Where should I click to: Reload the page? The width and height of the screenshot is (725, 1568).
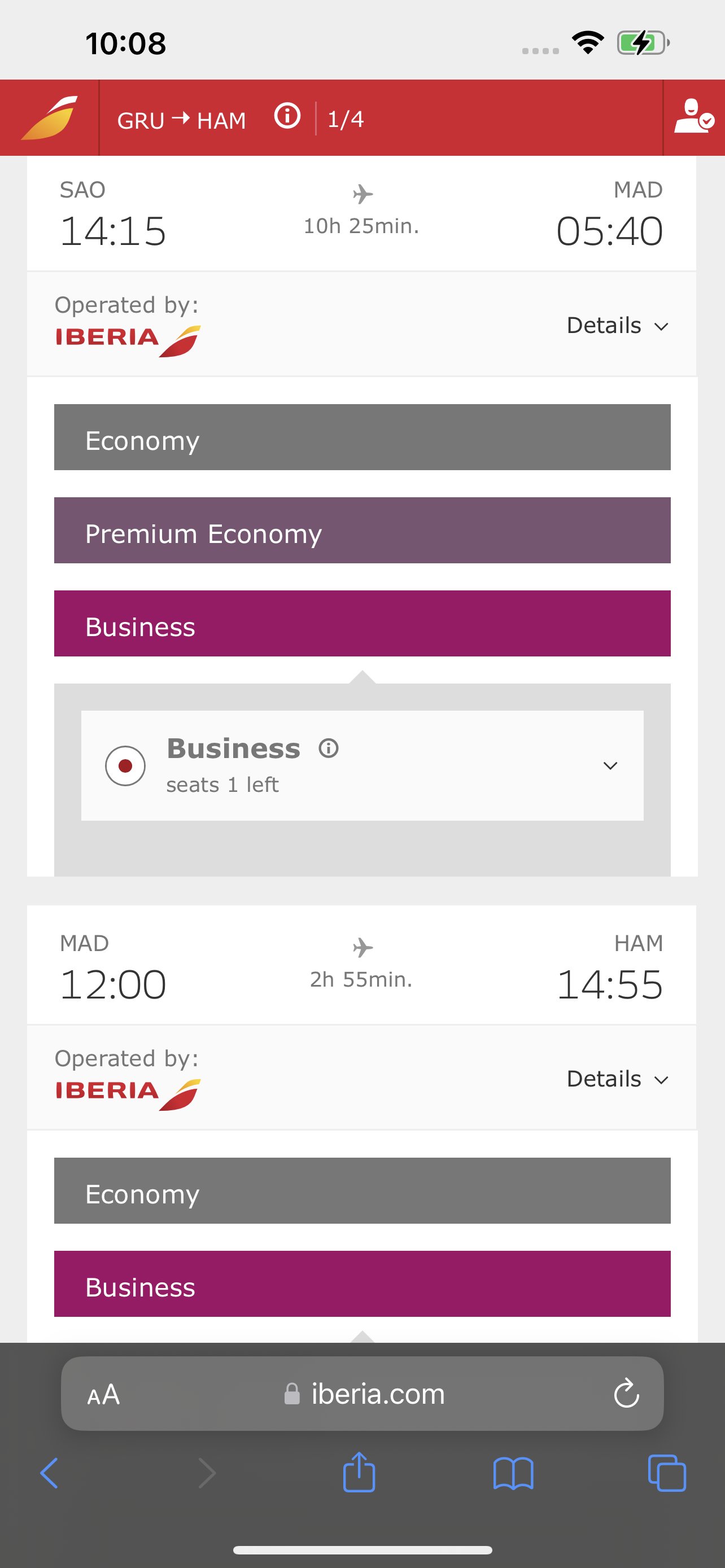click(626, 1393)
